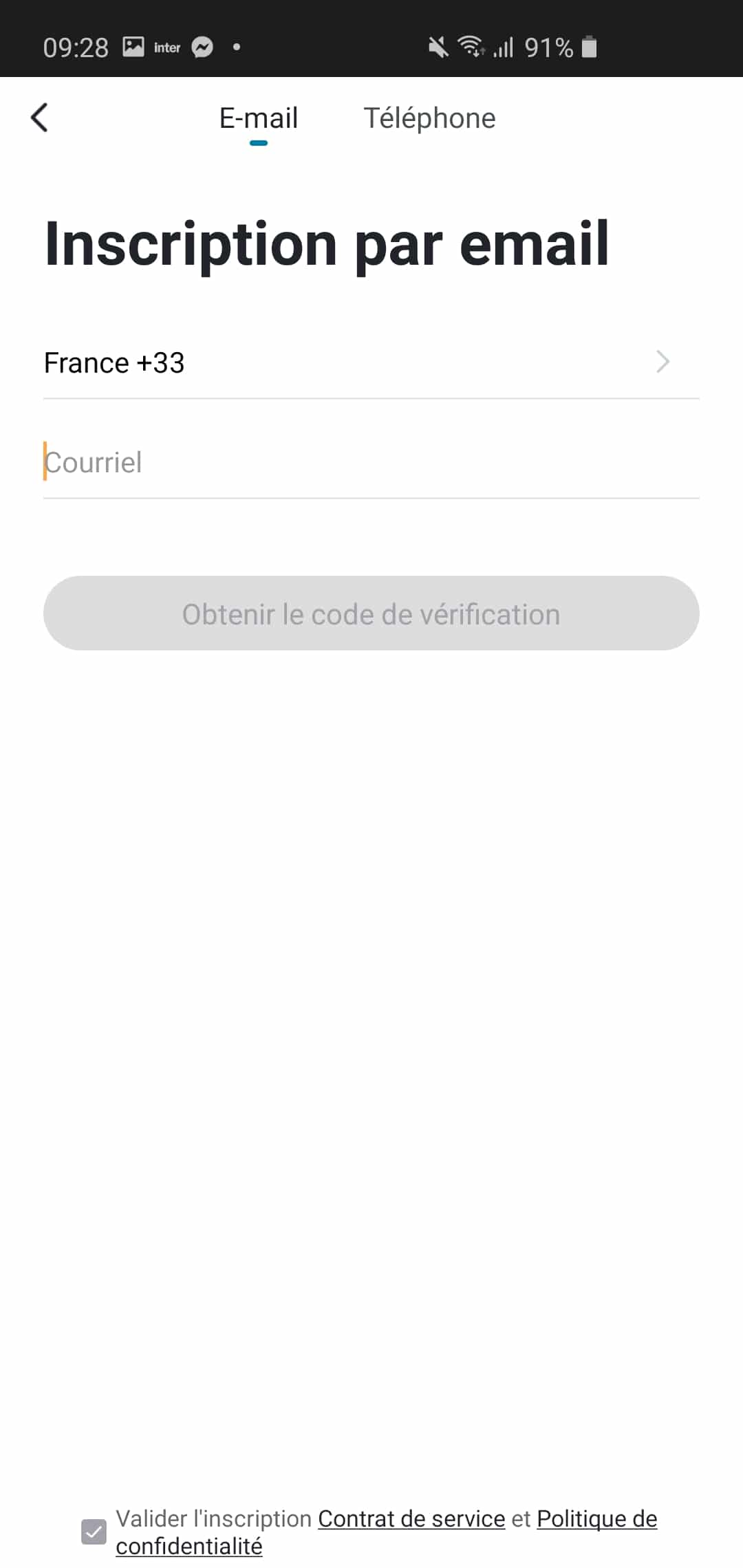The image size is (743, 1568).
Task: Open the Politique de confidentialité link
Action: (x=387, y=1533)
